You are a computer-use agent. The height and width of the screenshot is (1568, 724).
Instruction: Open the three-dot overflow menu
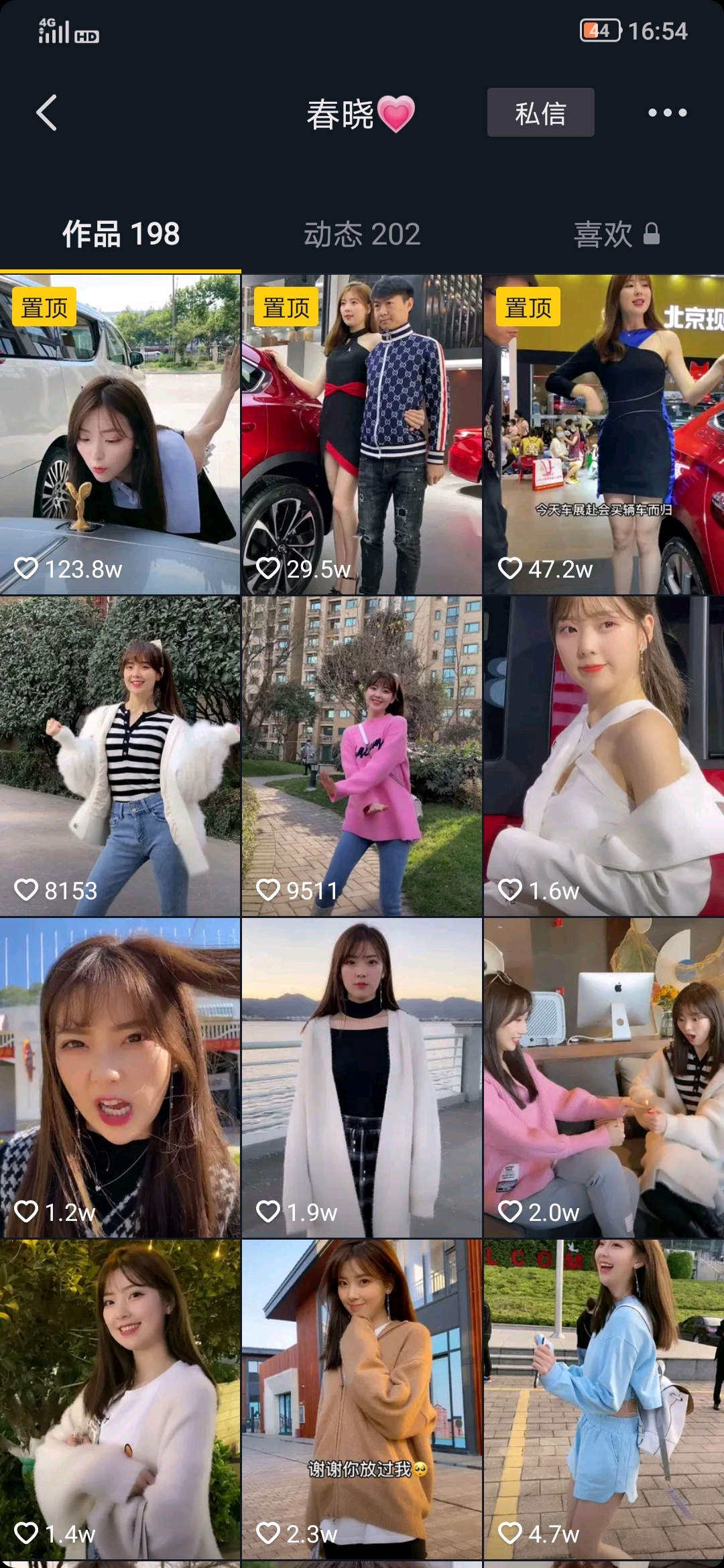pos(667,113)
